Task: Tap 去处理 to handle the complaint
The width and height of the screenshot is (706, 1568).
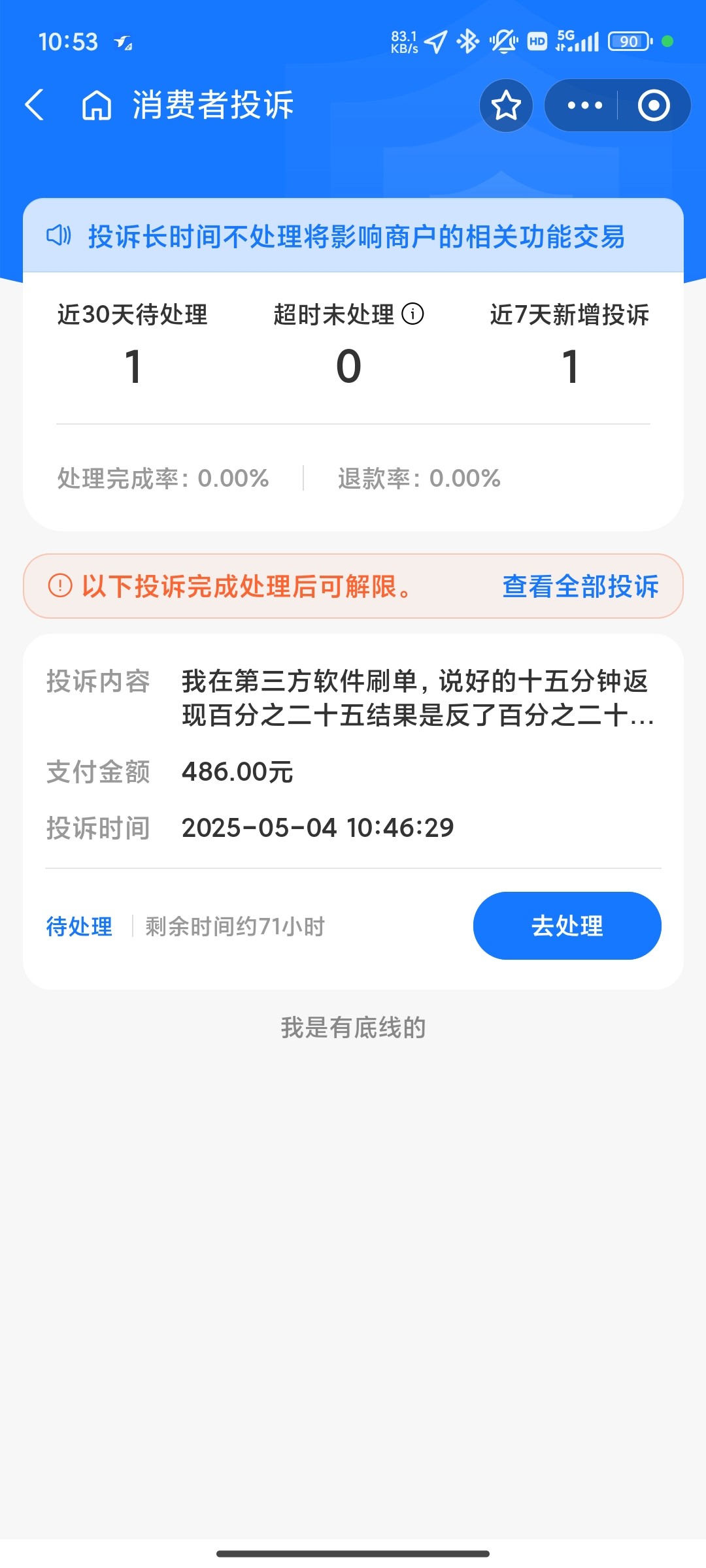Action: [567, 926]
